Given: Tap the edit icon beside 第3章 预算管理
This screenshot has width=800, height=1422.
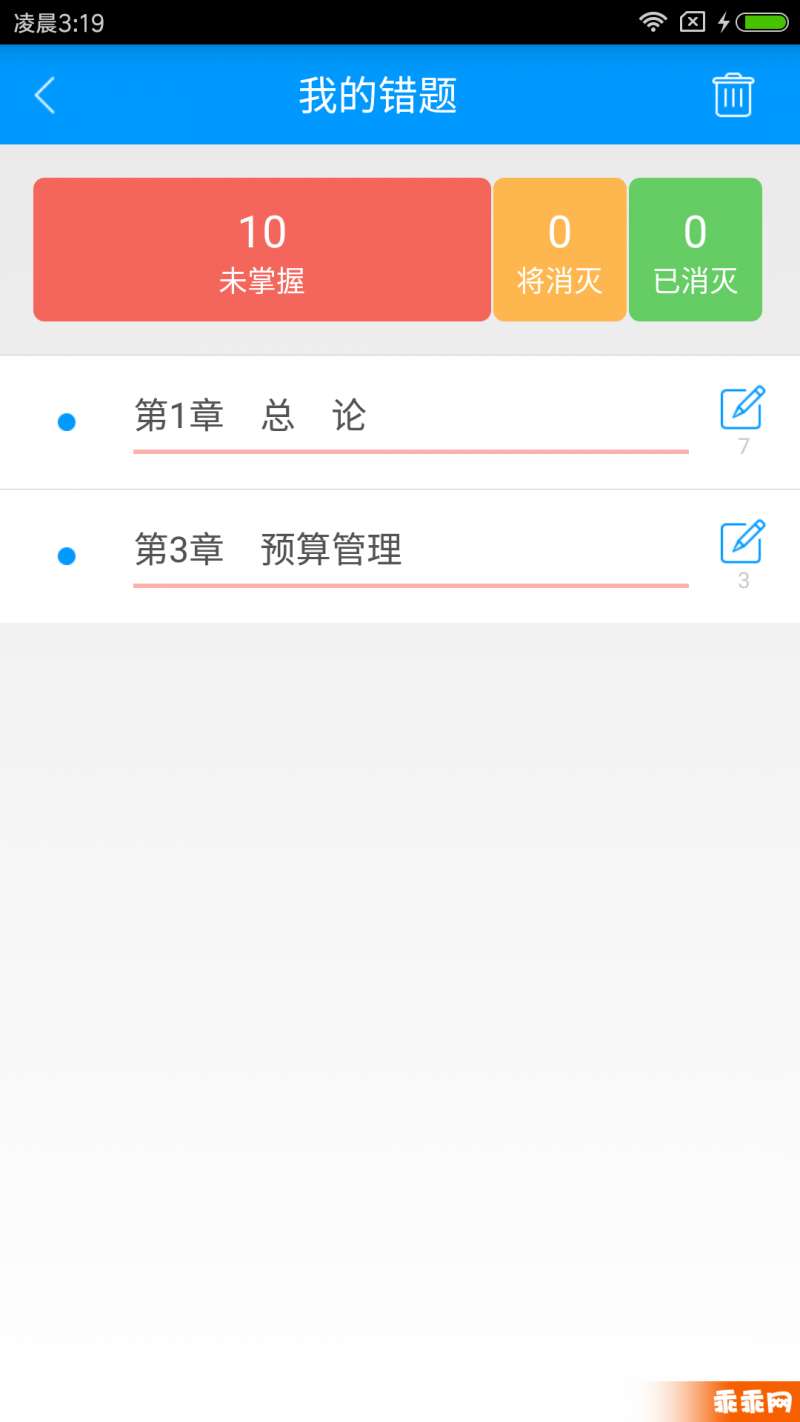Looking at the screenshot, I should coord(743,542).
